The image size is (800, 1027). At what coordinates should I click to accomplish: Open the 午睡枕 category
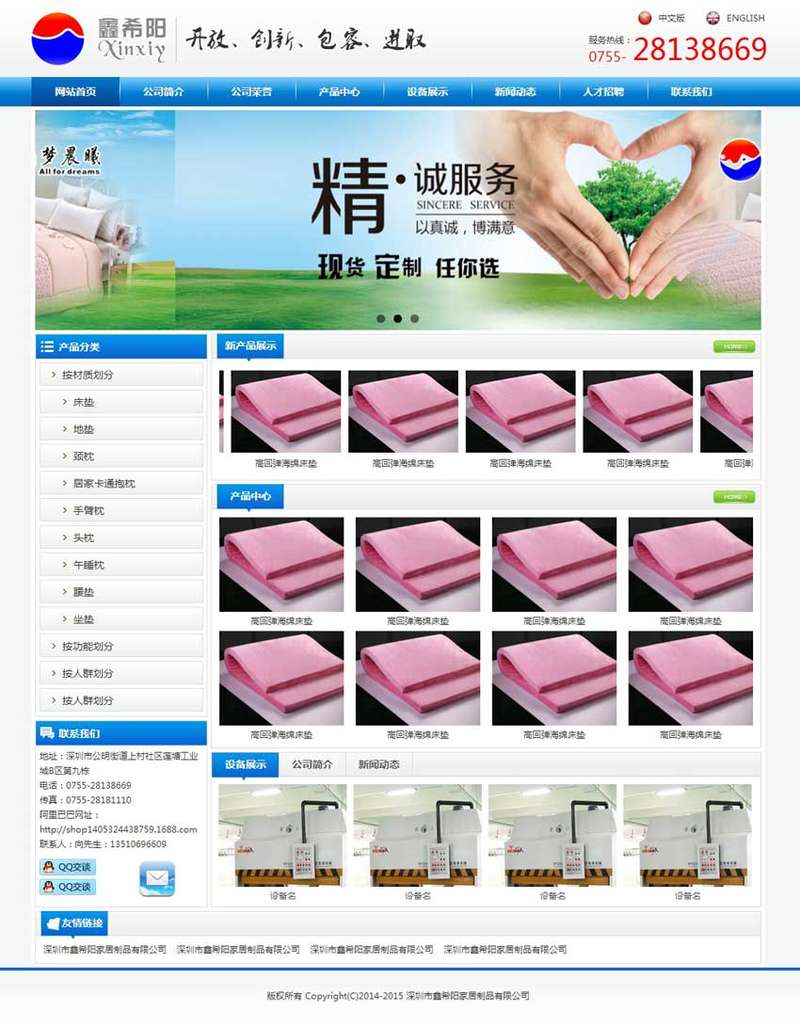coord(89,565)
